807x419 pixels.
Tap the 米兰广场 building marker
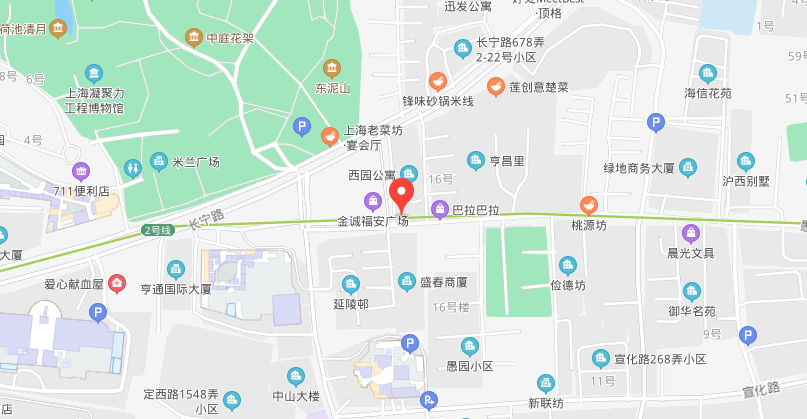(x=158, y=161)
